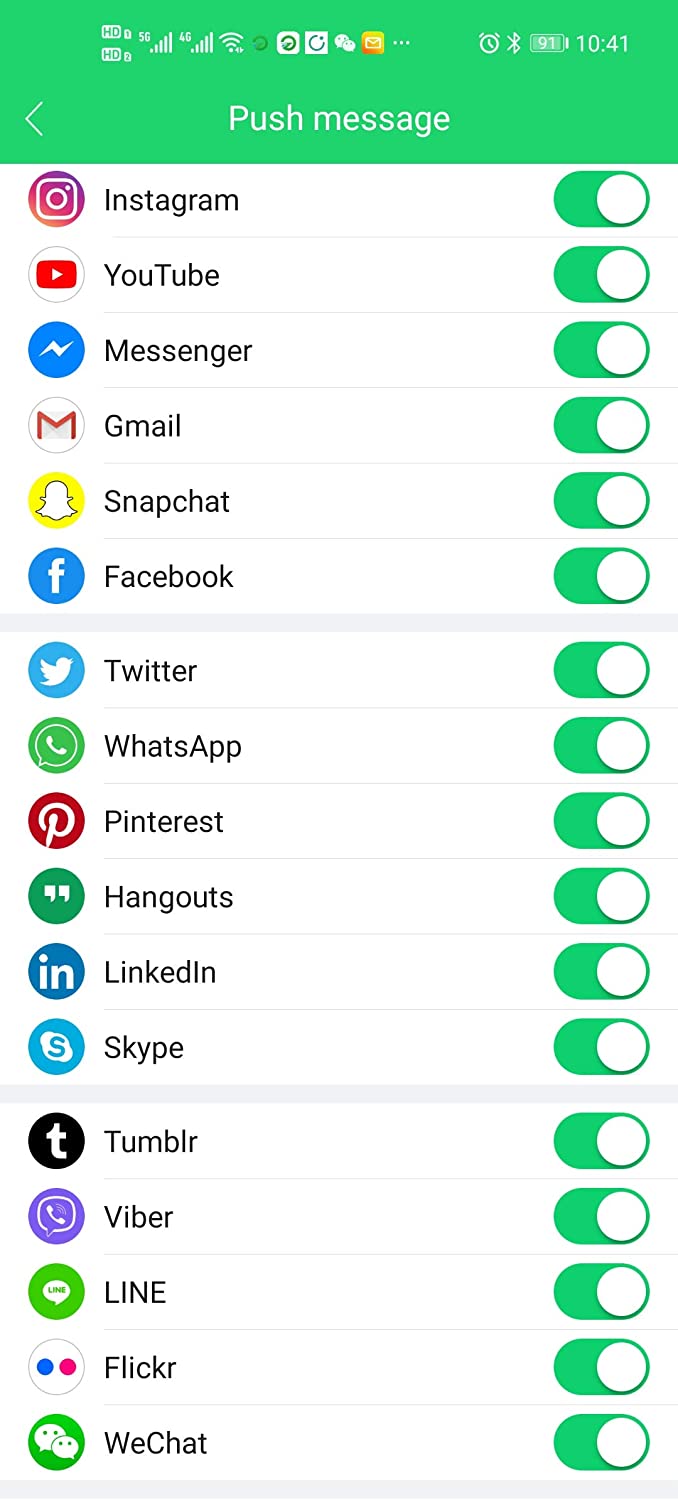Switch off the Viber toggle
Viewport: 678px width, 1500px height.
(x=602, y=1217)
